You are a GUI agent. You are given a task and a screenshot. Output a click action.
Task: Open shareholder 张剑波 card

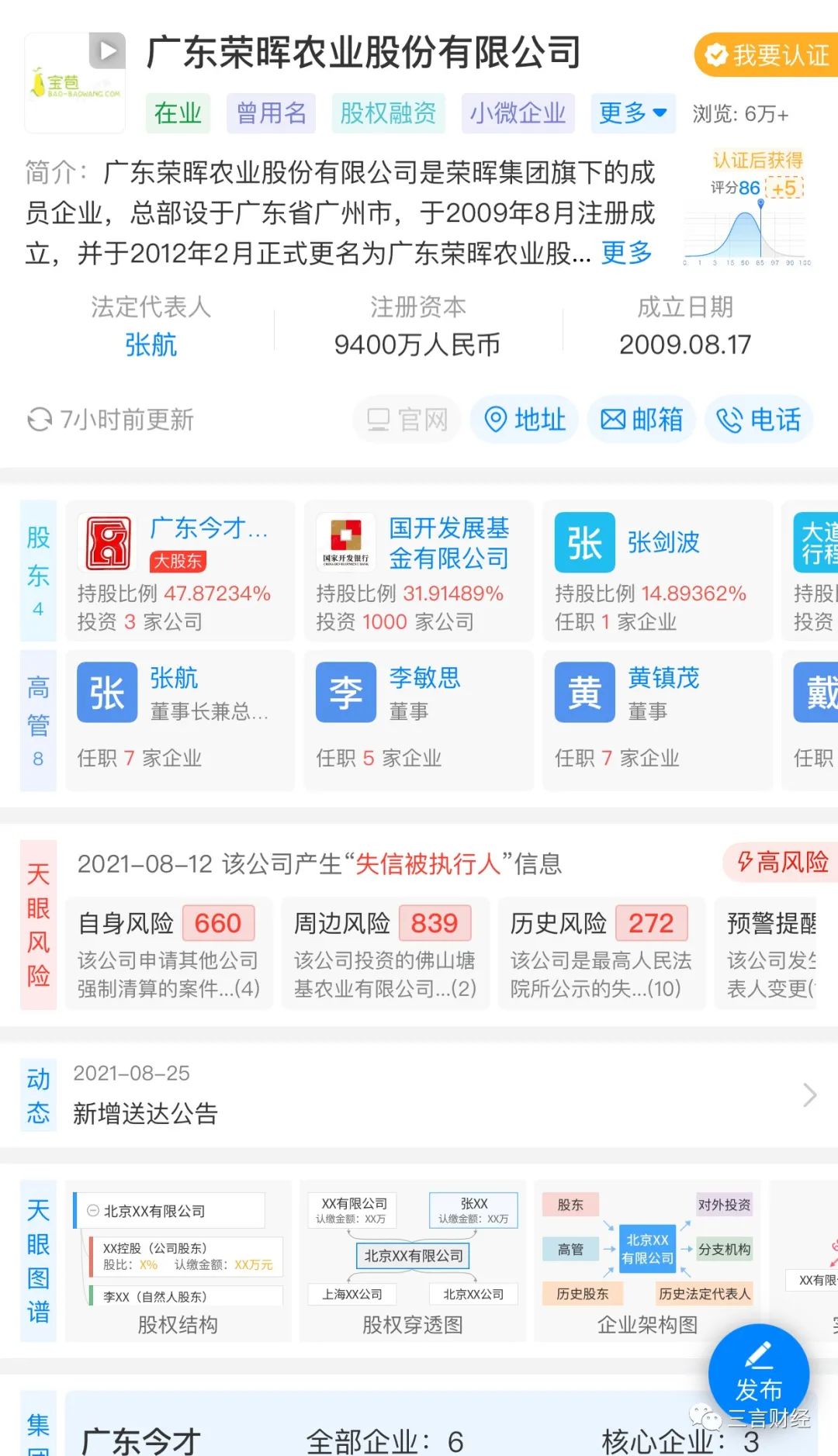click(658, 571)
